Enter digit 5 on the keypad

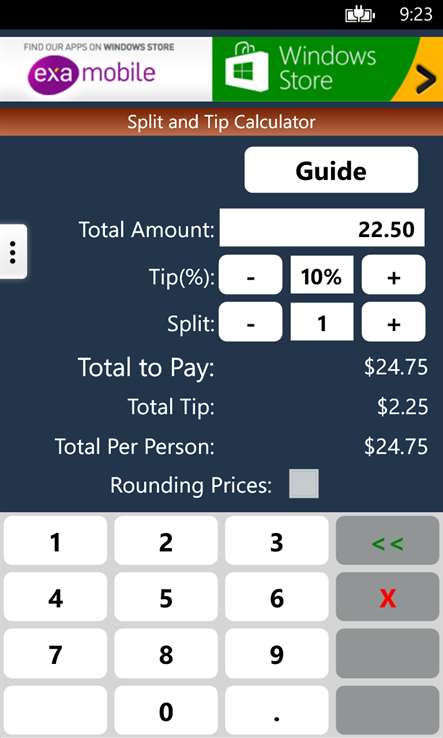point(166,597)
